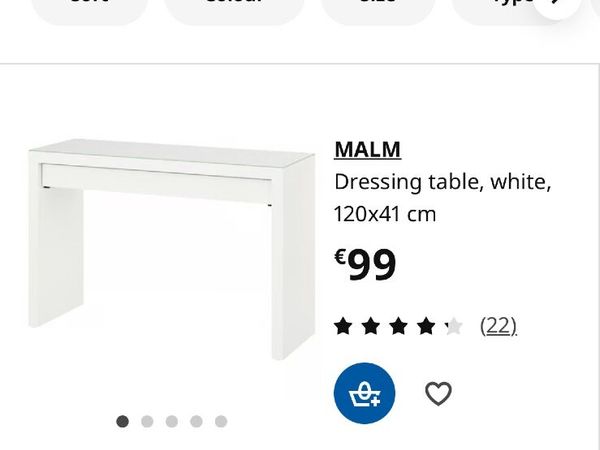600x450 pixels.
Task: Open the Colour filter chip
Action: pos(234,6)
